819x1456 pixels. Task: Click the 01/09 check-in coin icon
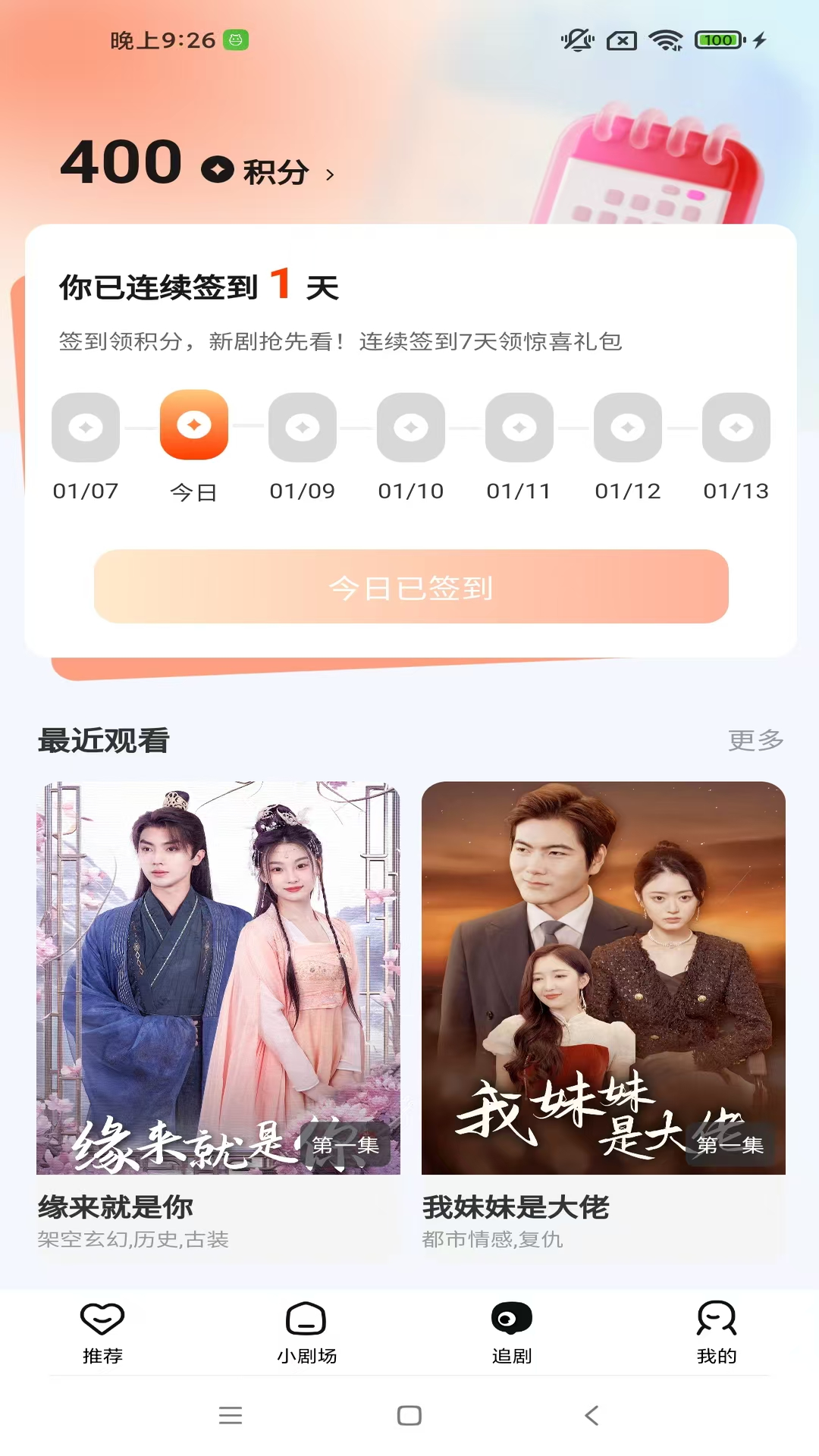click(303, 427)
